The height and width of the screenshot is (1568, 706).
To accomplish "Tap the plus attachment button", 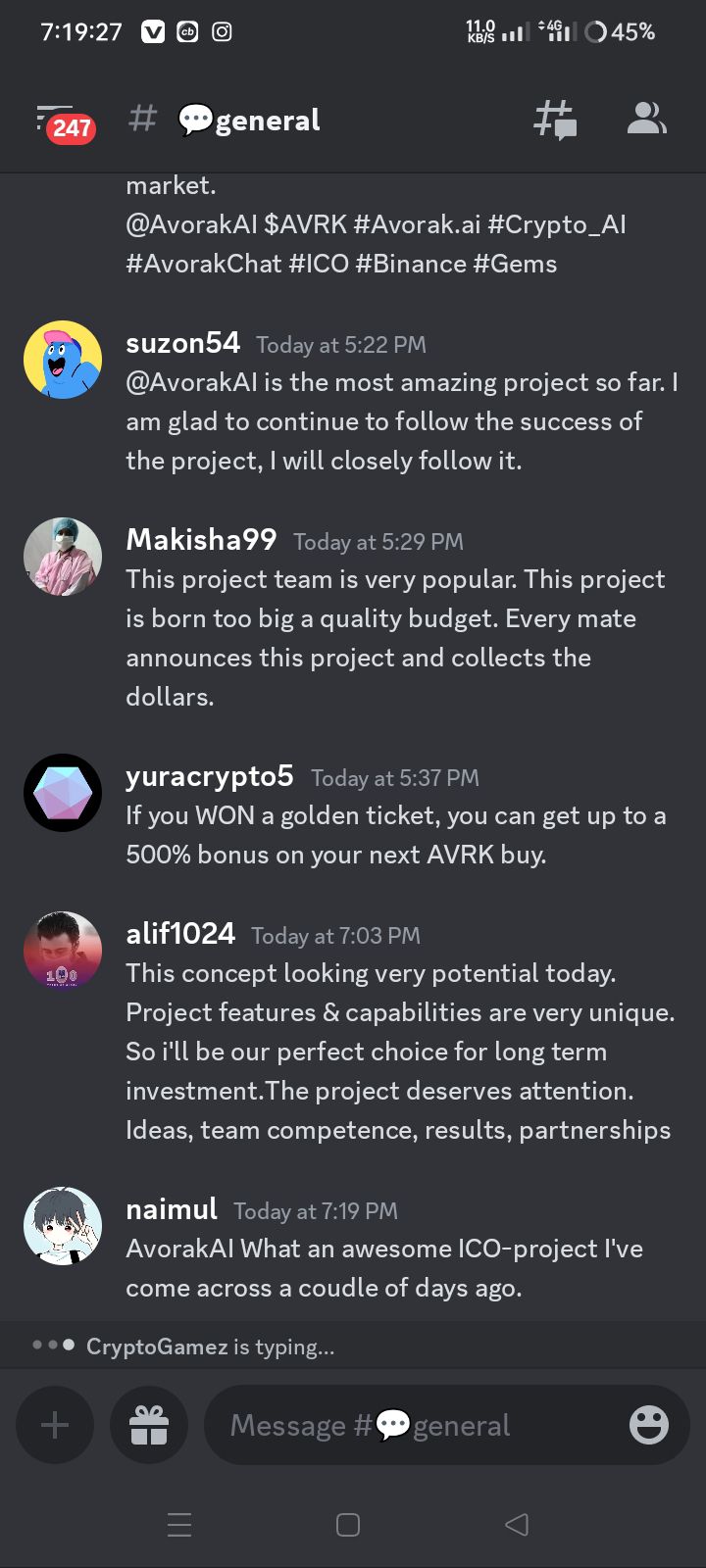I will (x=55, y=1425).
